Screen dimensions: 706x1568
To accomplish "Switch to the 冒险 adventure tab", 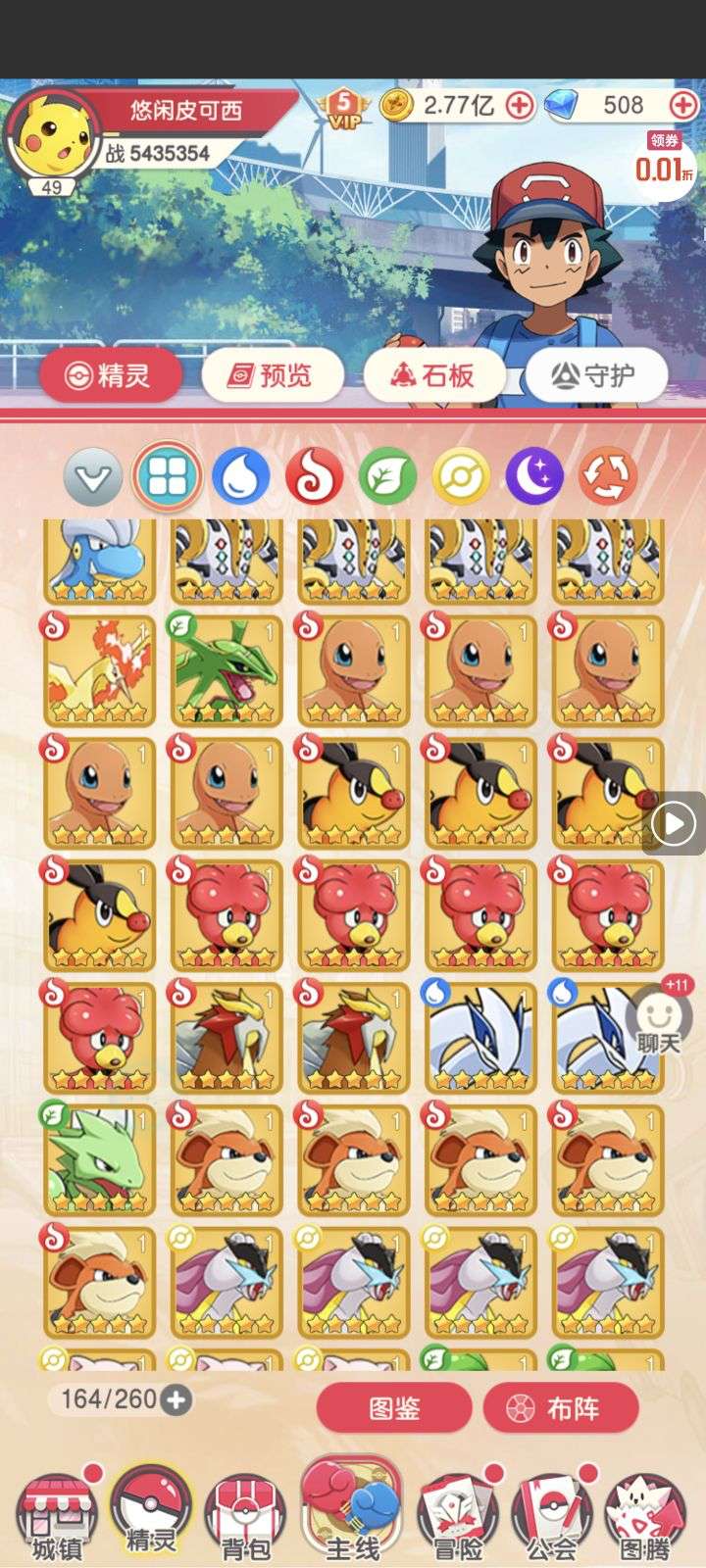I will 457,1519.
